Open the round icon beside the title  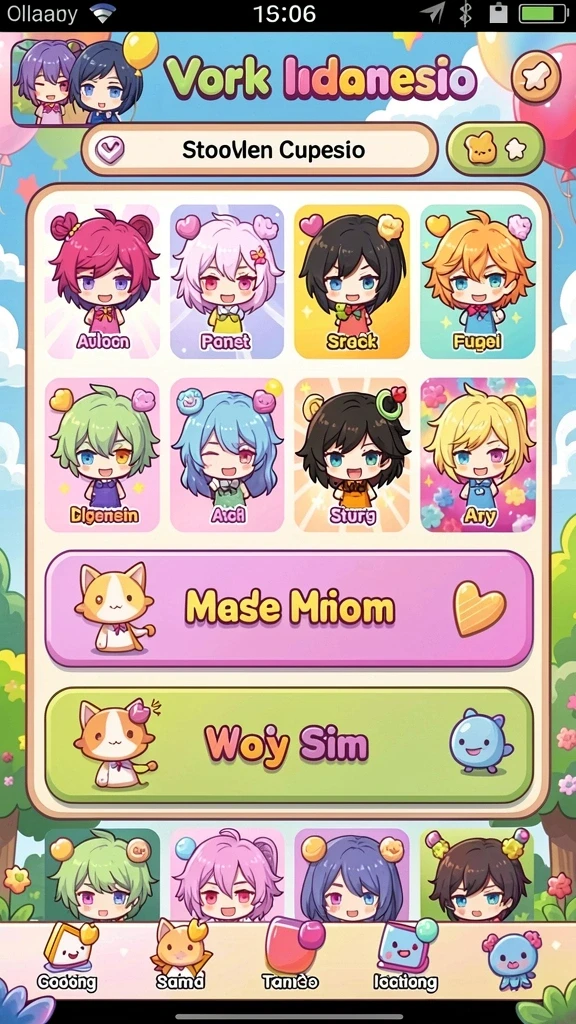click(536, 77)
